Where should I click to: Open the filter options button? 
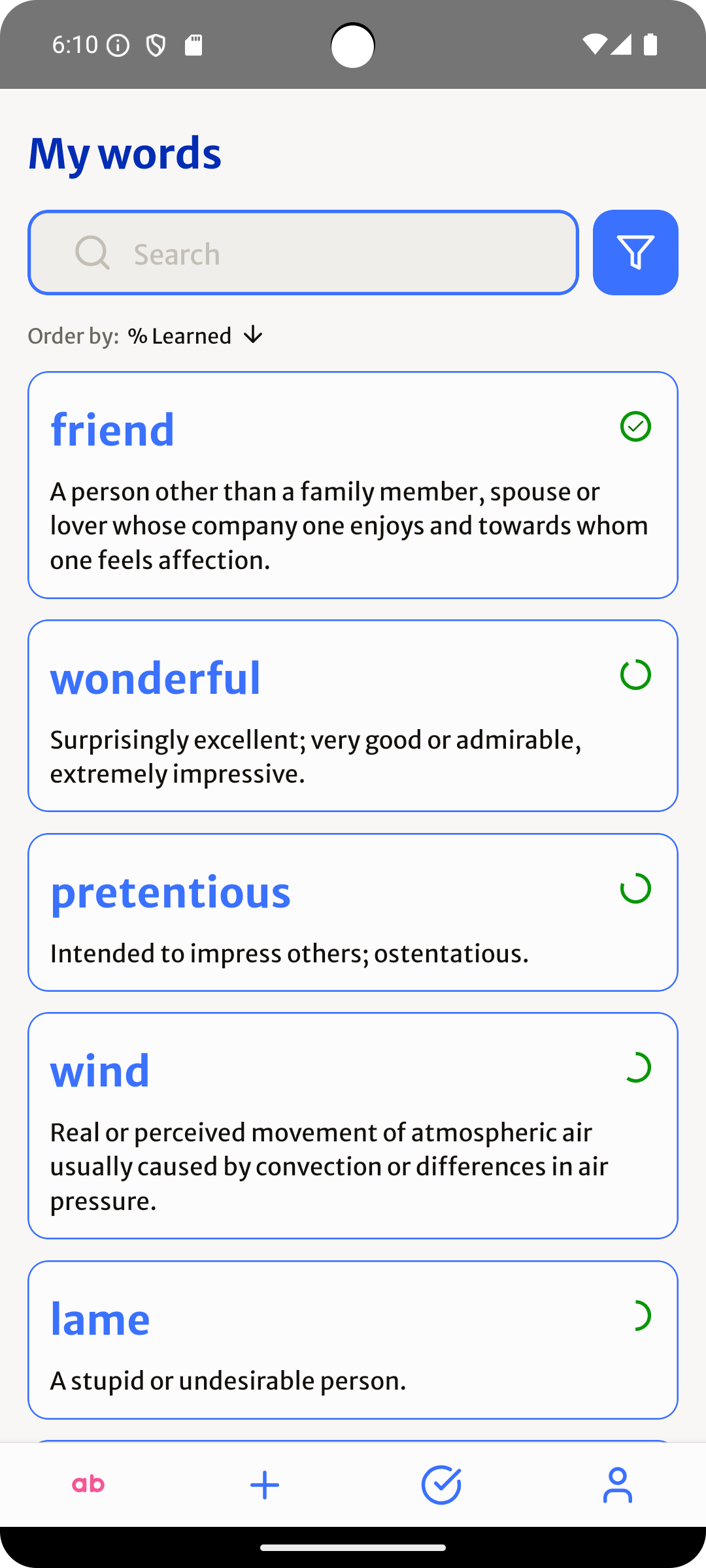(x=635, y=253)
